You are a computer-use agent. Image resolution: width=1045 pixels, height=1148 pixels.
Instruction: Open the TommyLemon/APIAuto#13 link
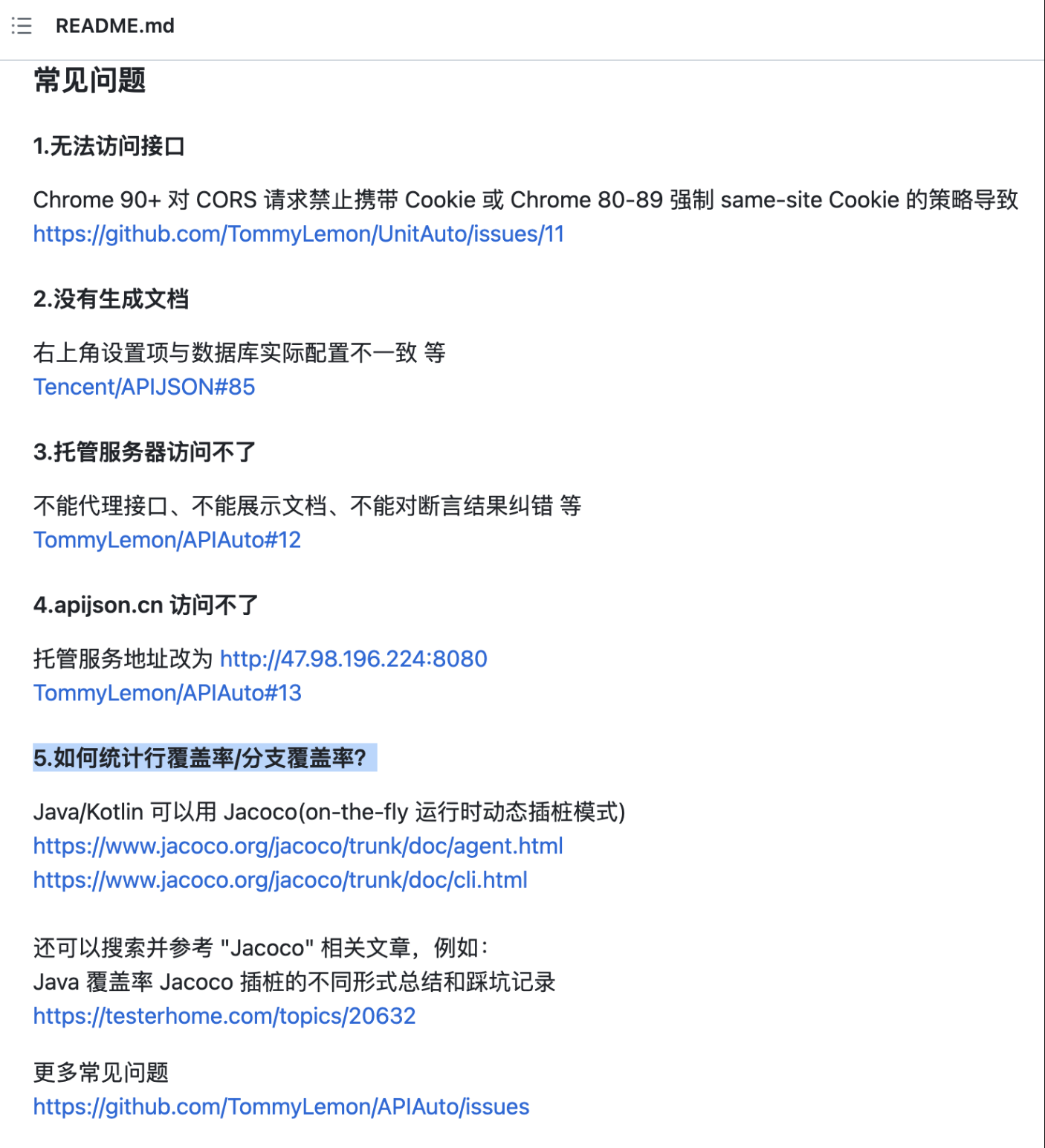click(166, 694)
